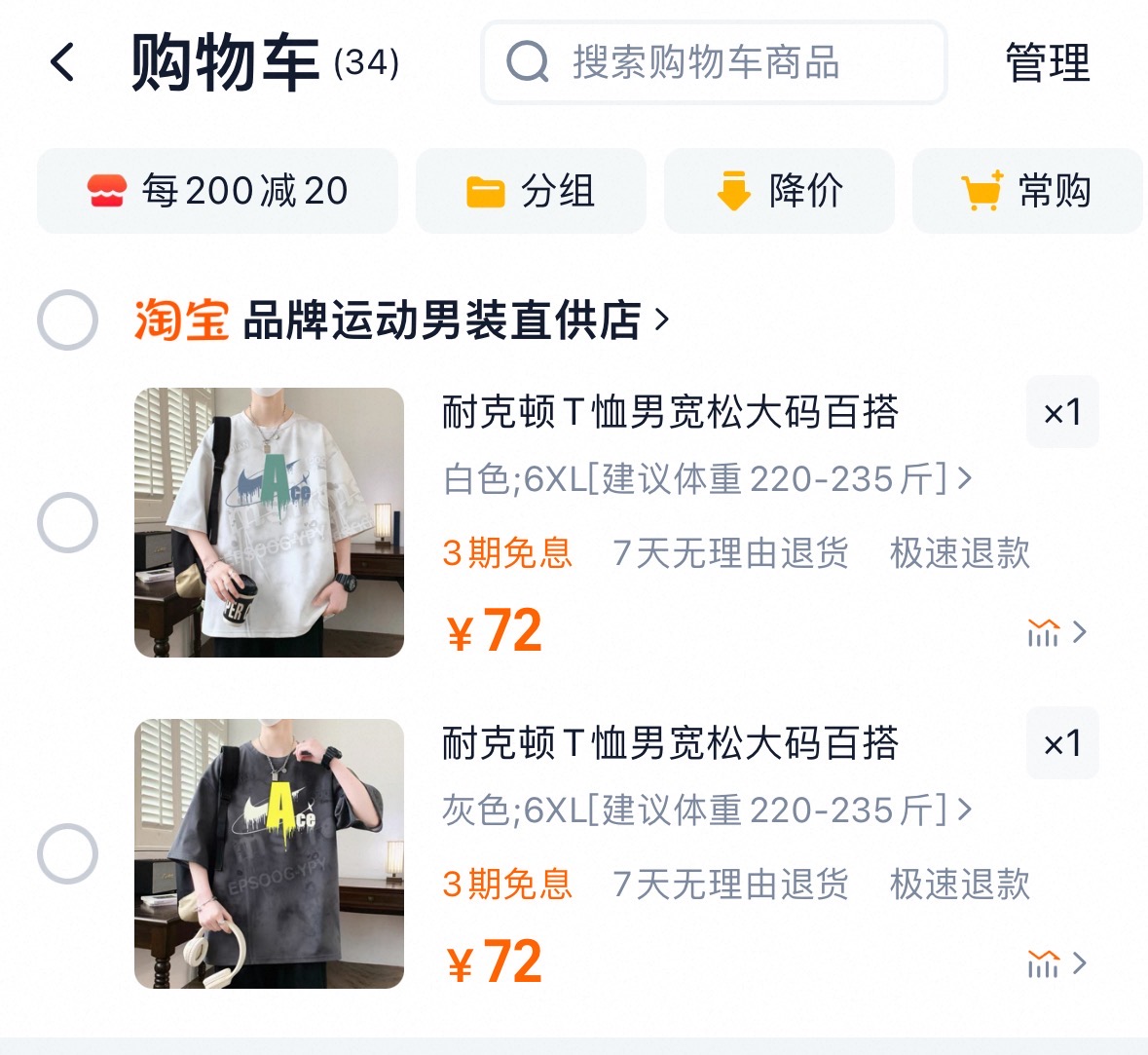Image resolution: width=1148 pixels, height=1055 pixels.
Task: Adjust ×1 quantity of white T-shirt
Action: [1062, 413]
